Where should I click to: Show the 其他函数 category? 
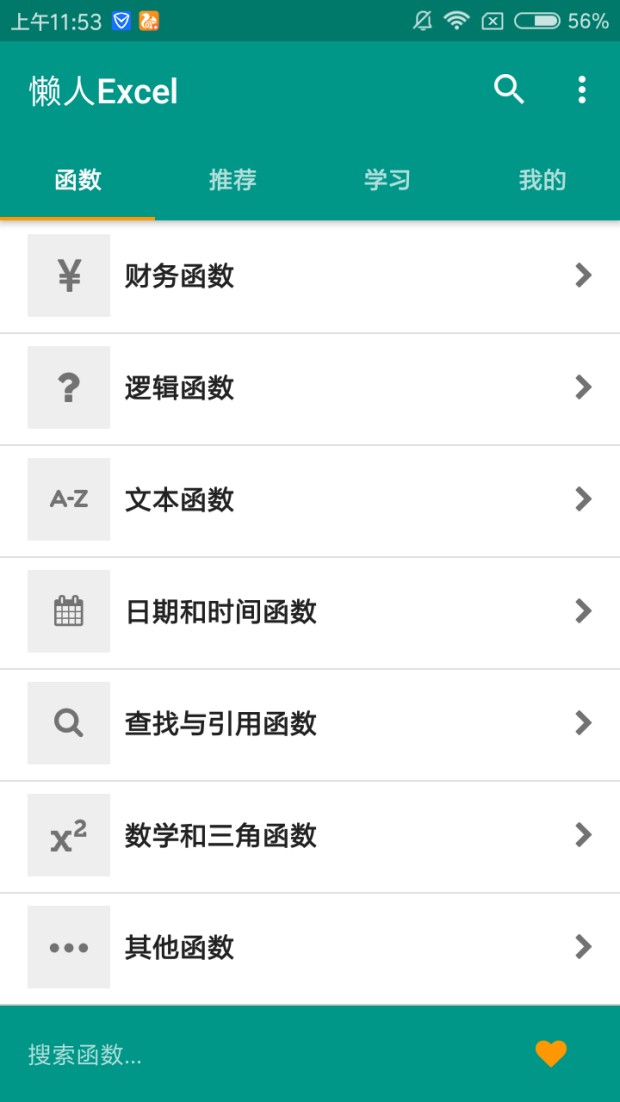point(310,948)
